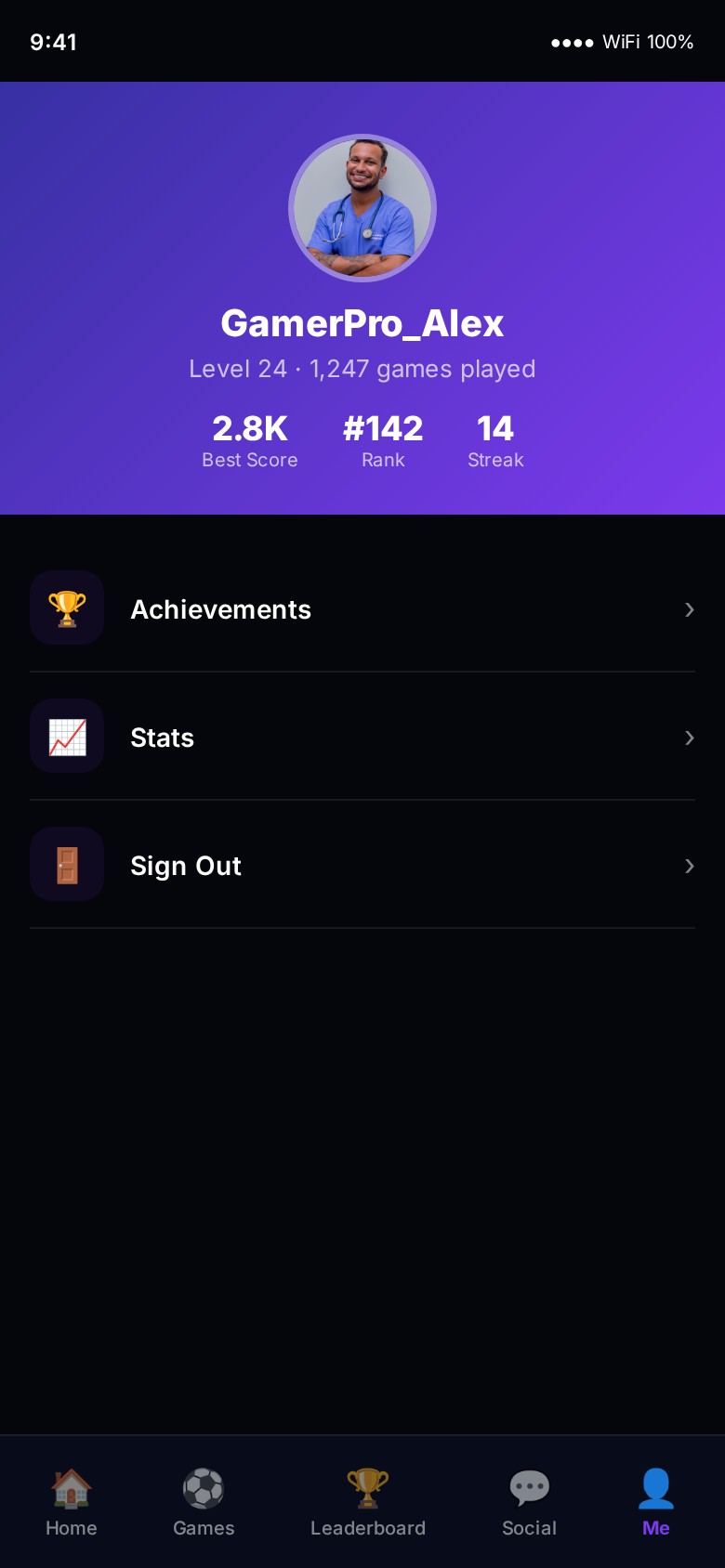Tap the Me tab
725x1568 pixels.
(655, 1502)
